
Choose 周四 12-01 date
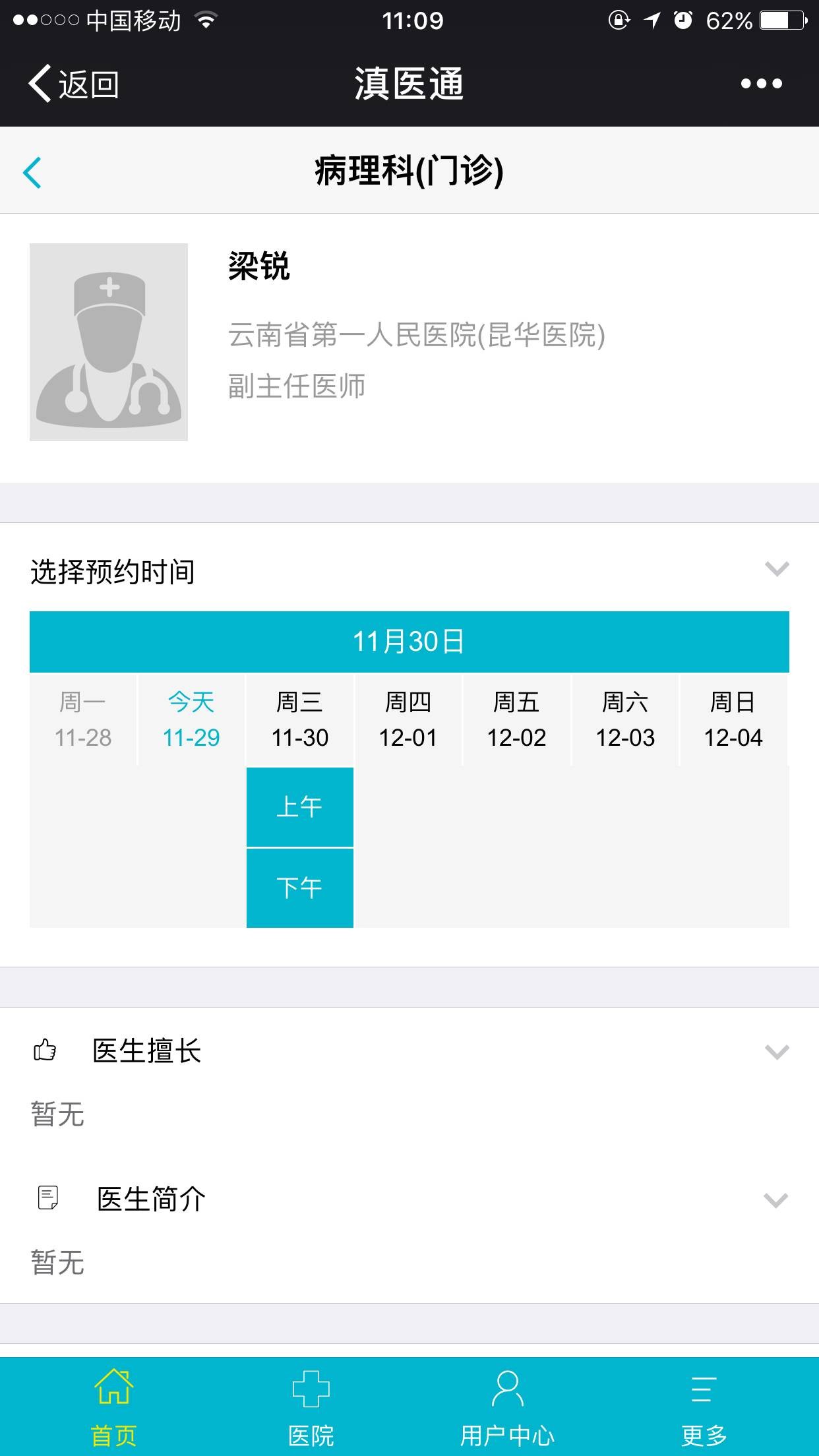[408, 719]
